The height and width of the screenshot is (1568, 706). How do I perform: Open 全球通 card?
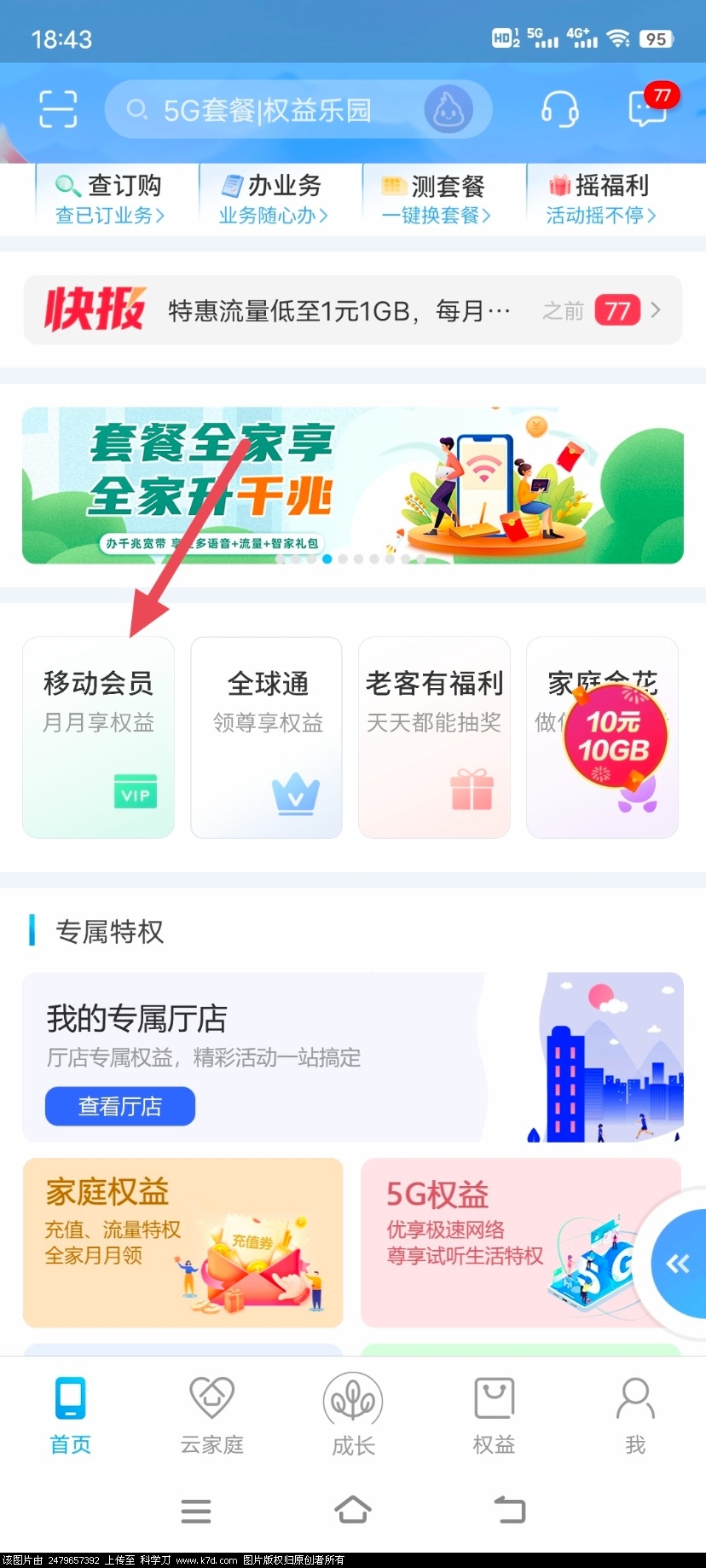pyautogui.click(x=266, y=738)
